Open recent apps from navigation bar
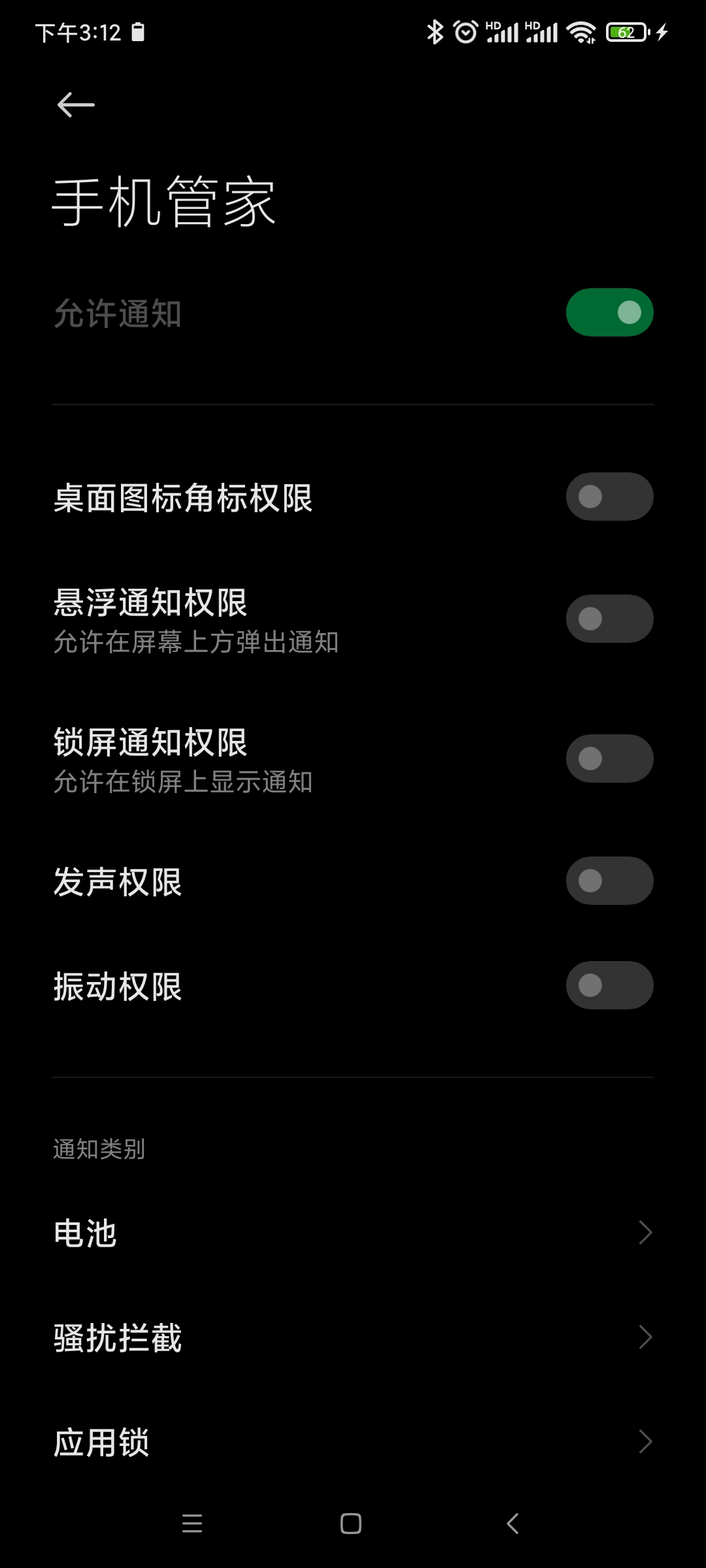 192,1524
